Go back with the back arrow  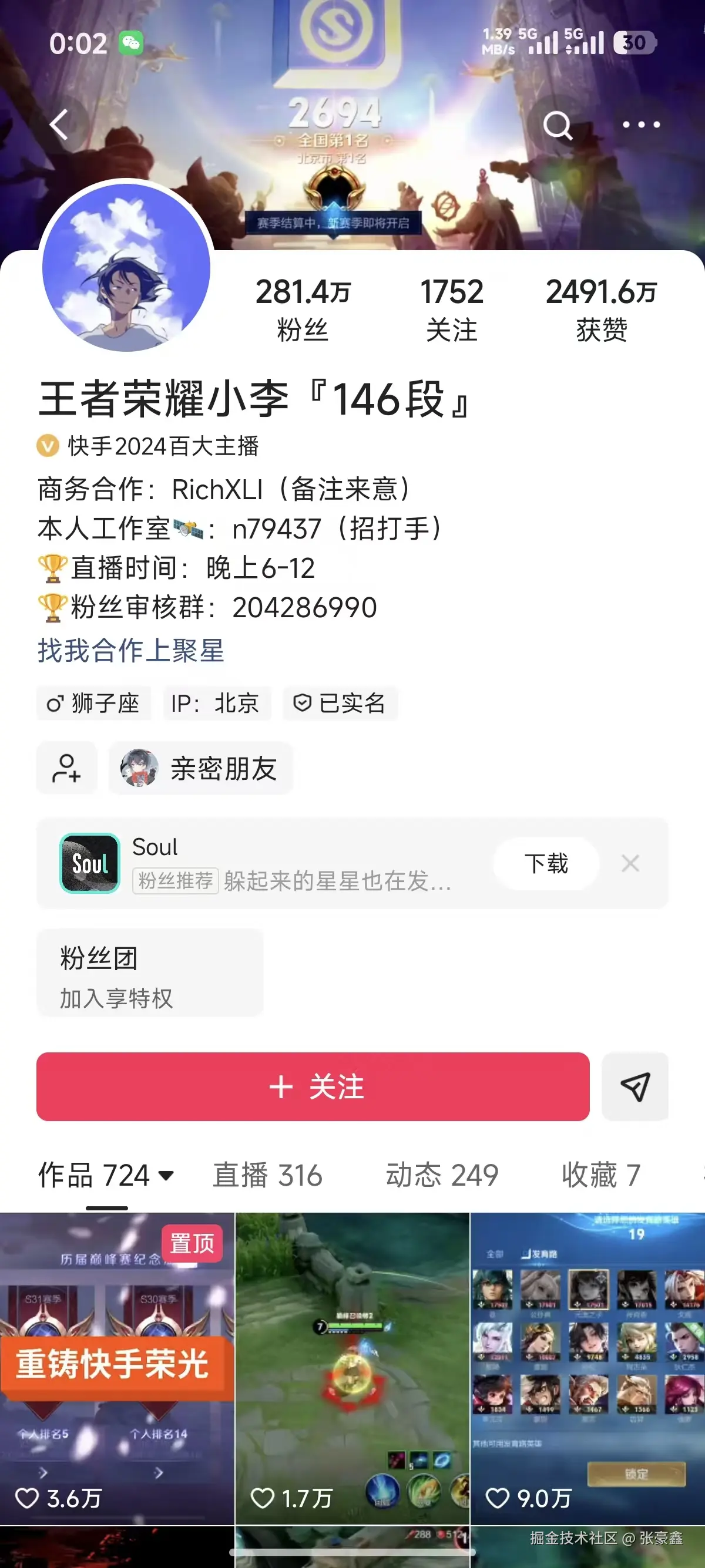tap(58, 125)
